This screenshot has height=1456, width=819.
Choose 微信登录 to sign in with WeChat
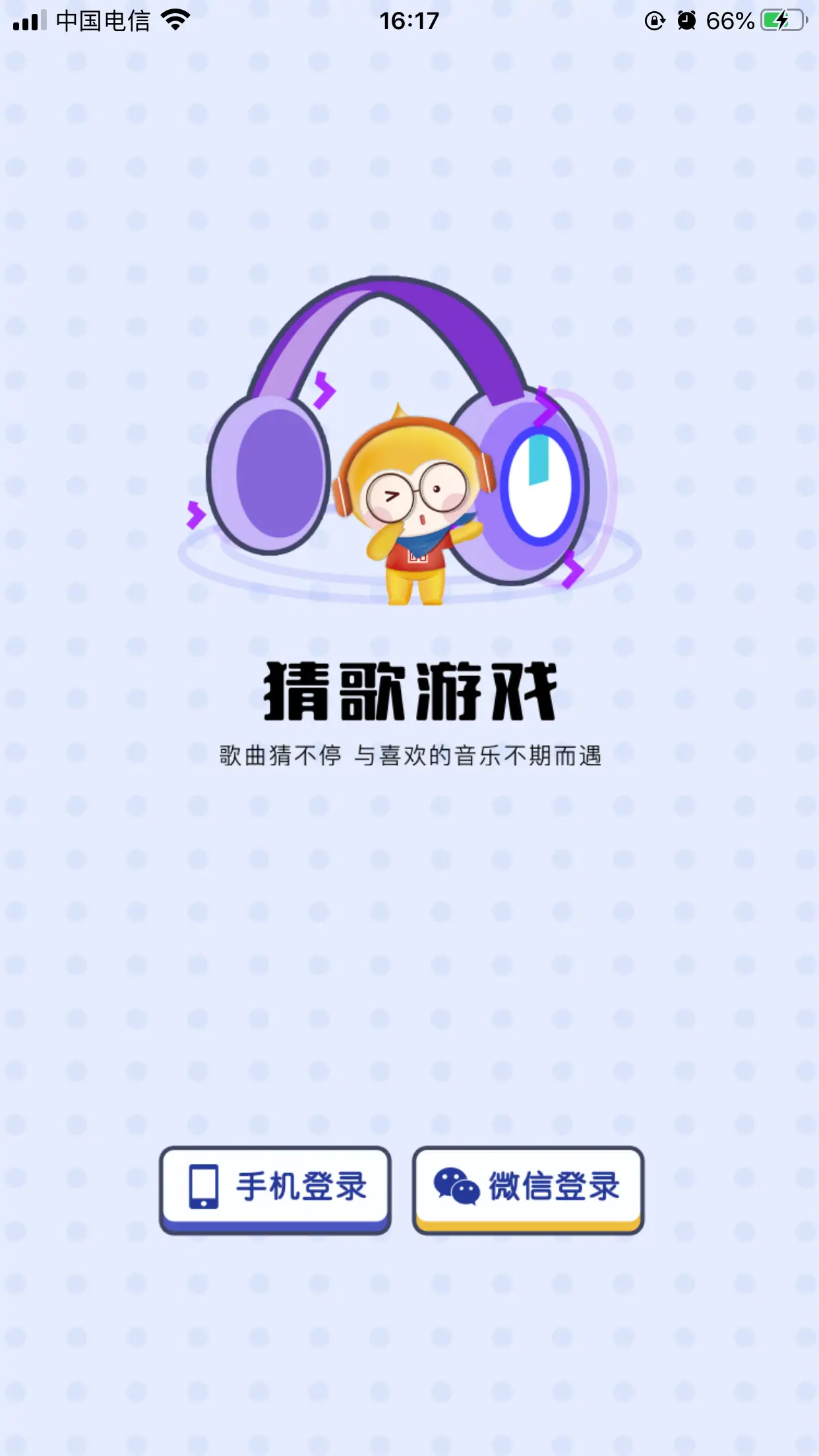(x=528, y=1188)
